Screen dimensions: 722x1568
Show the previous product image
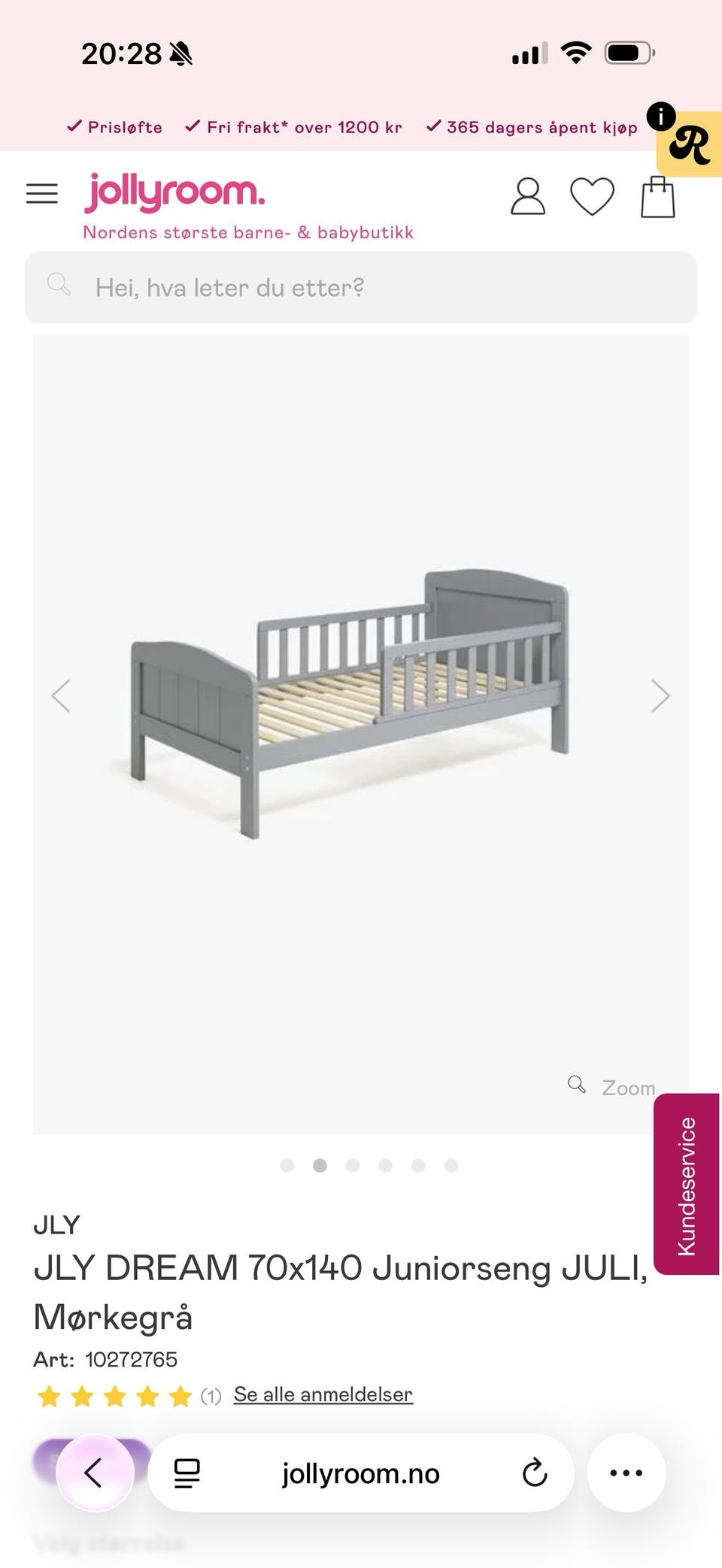tap(61, 696)
